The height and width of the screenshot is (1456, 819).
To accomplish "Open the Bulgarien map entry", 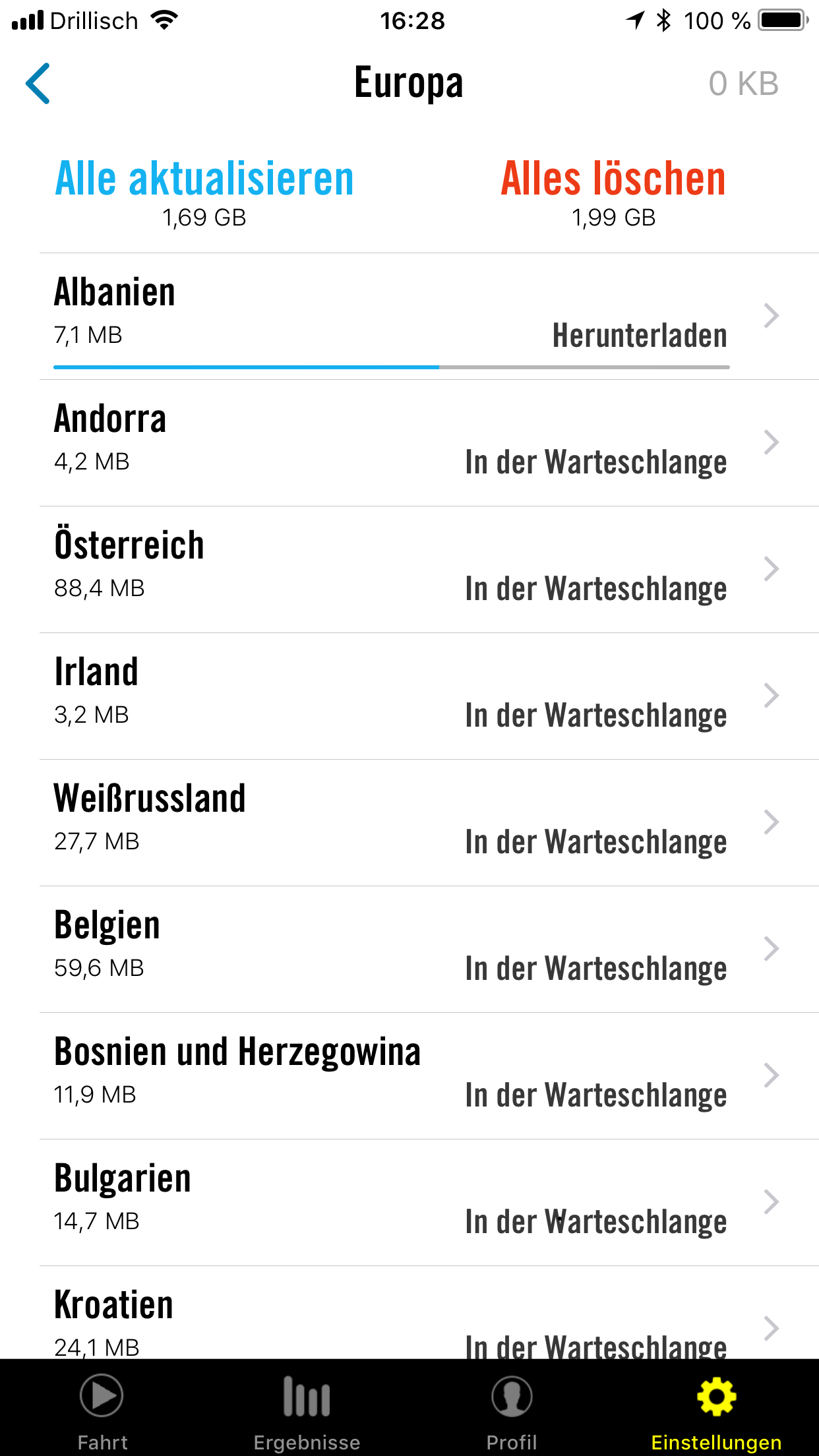I will click(409, 1202).
